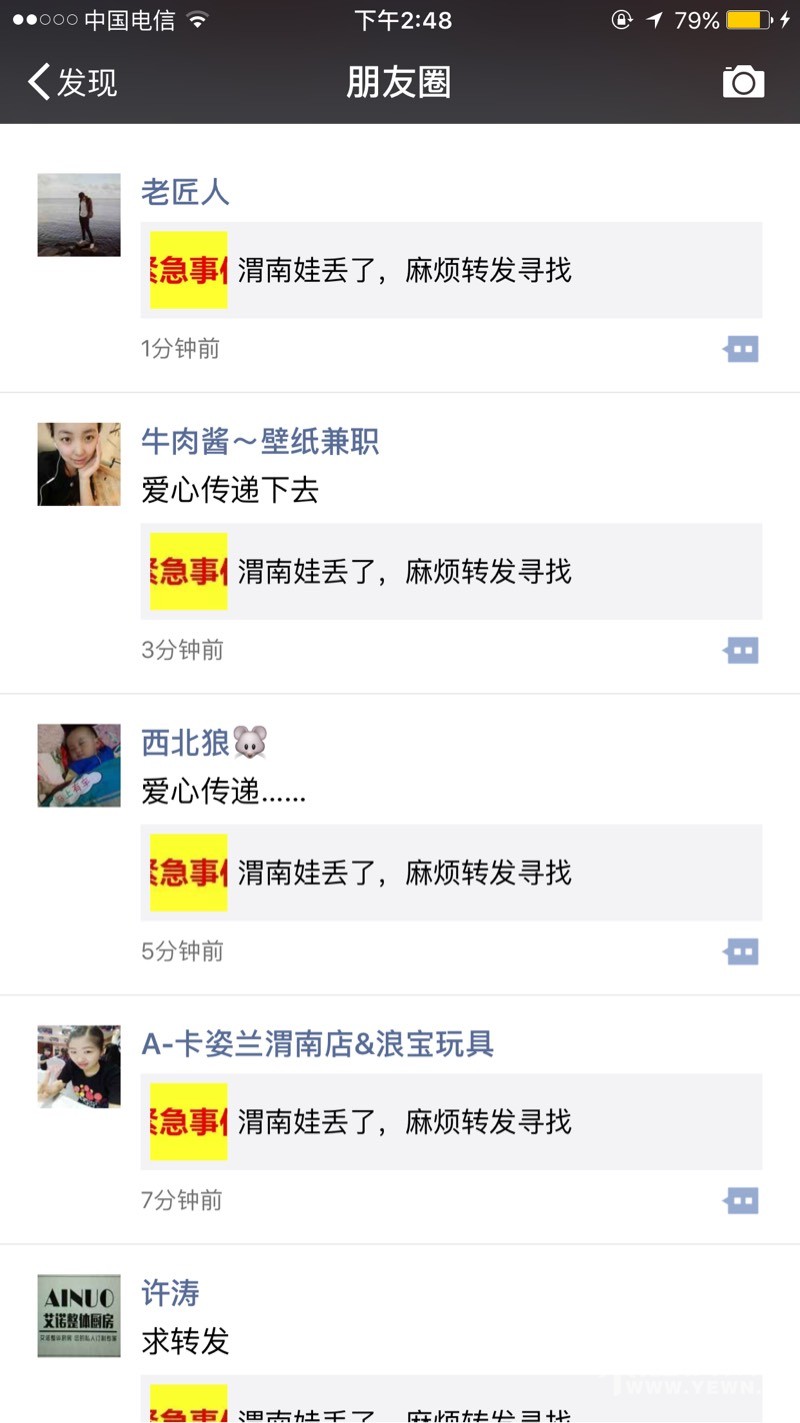Tap 老匠人's avatar picture
The image size is (800, 1423).
click(79, 215)
